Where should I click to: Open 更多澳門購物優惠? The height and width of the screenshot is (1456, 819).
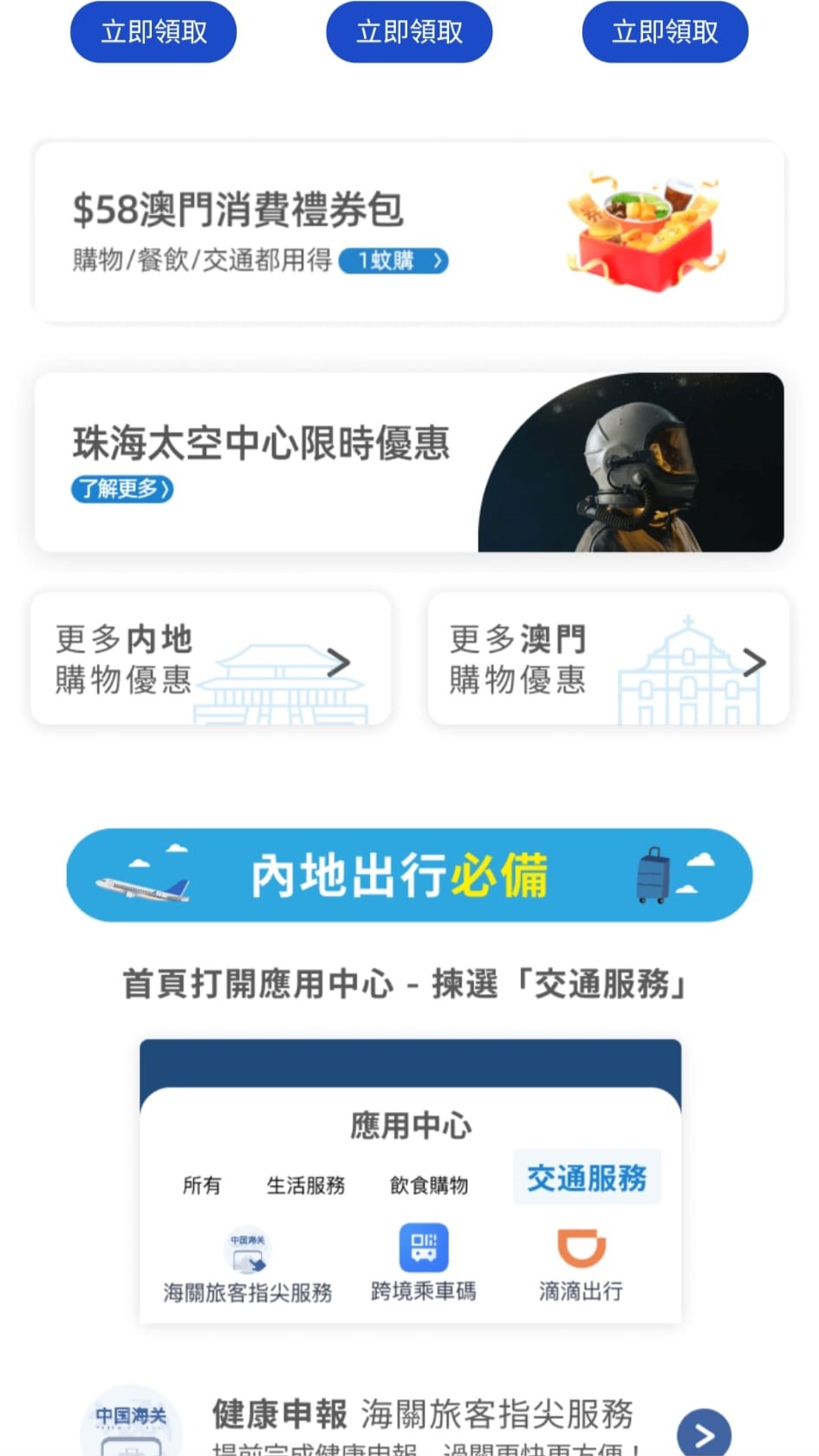(608, 660)
